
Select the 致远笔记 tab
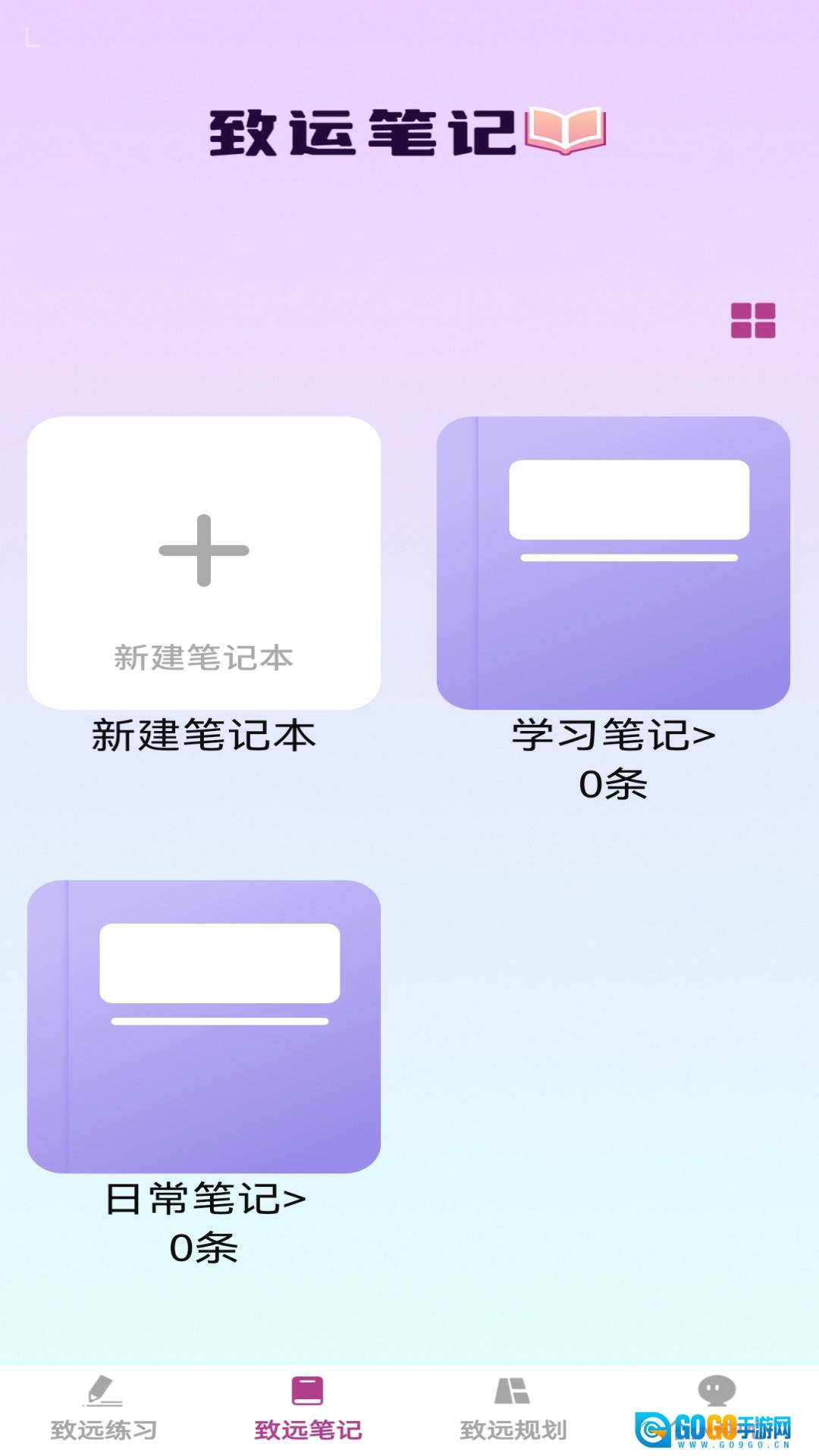pyautogui.click(x=308, y=1409)
